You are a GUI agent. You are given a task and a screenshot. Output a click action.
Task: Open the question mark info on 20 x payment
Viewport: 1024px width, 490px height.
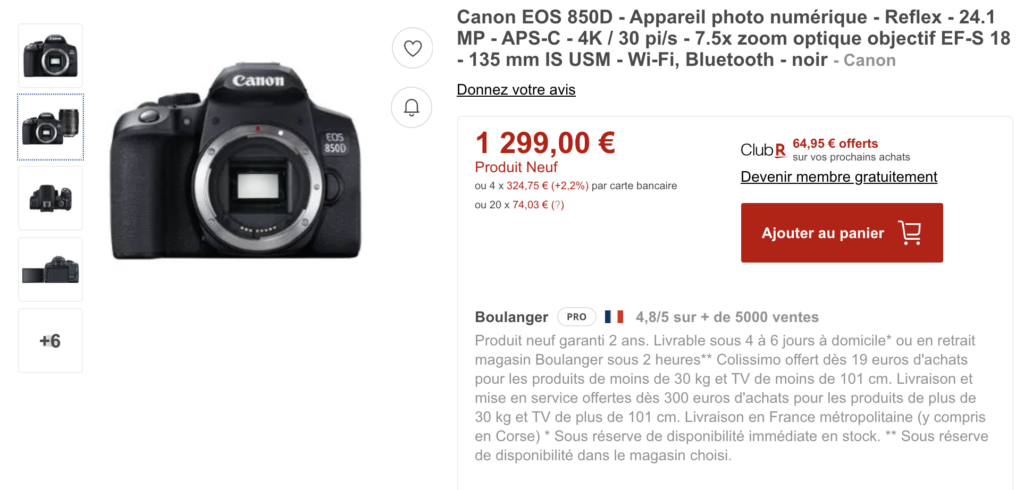[x=557, y=205]
